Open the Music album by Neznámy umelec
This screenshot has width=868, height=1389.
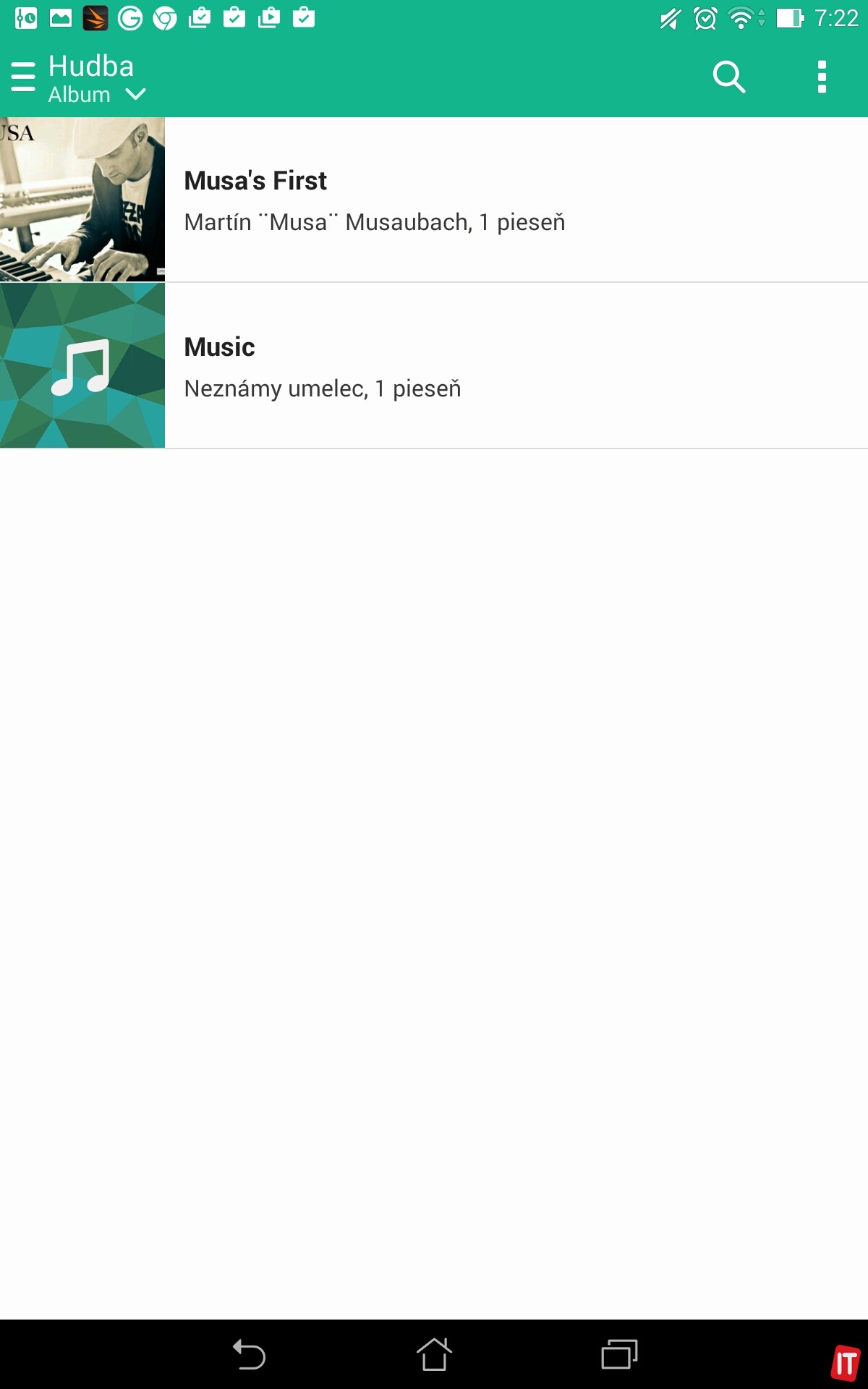click(434, 366)
